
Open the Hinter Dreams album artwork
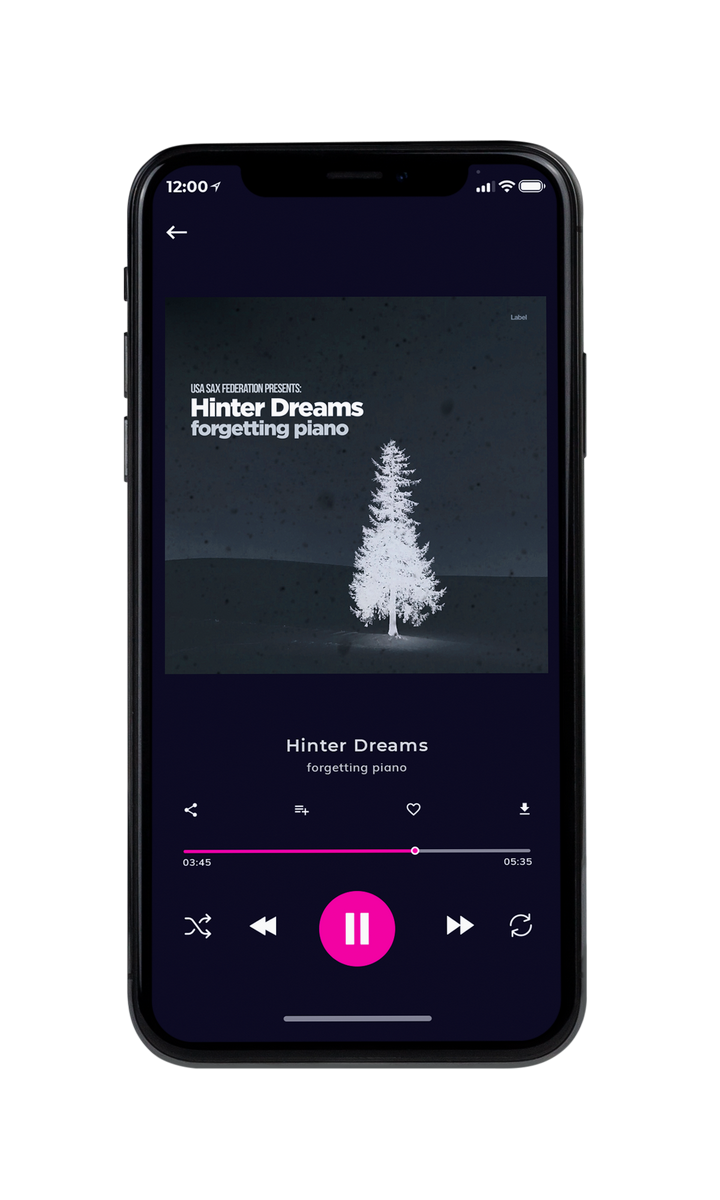(x=356, y=485)
